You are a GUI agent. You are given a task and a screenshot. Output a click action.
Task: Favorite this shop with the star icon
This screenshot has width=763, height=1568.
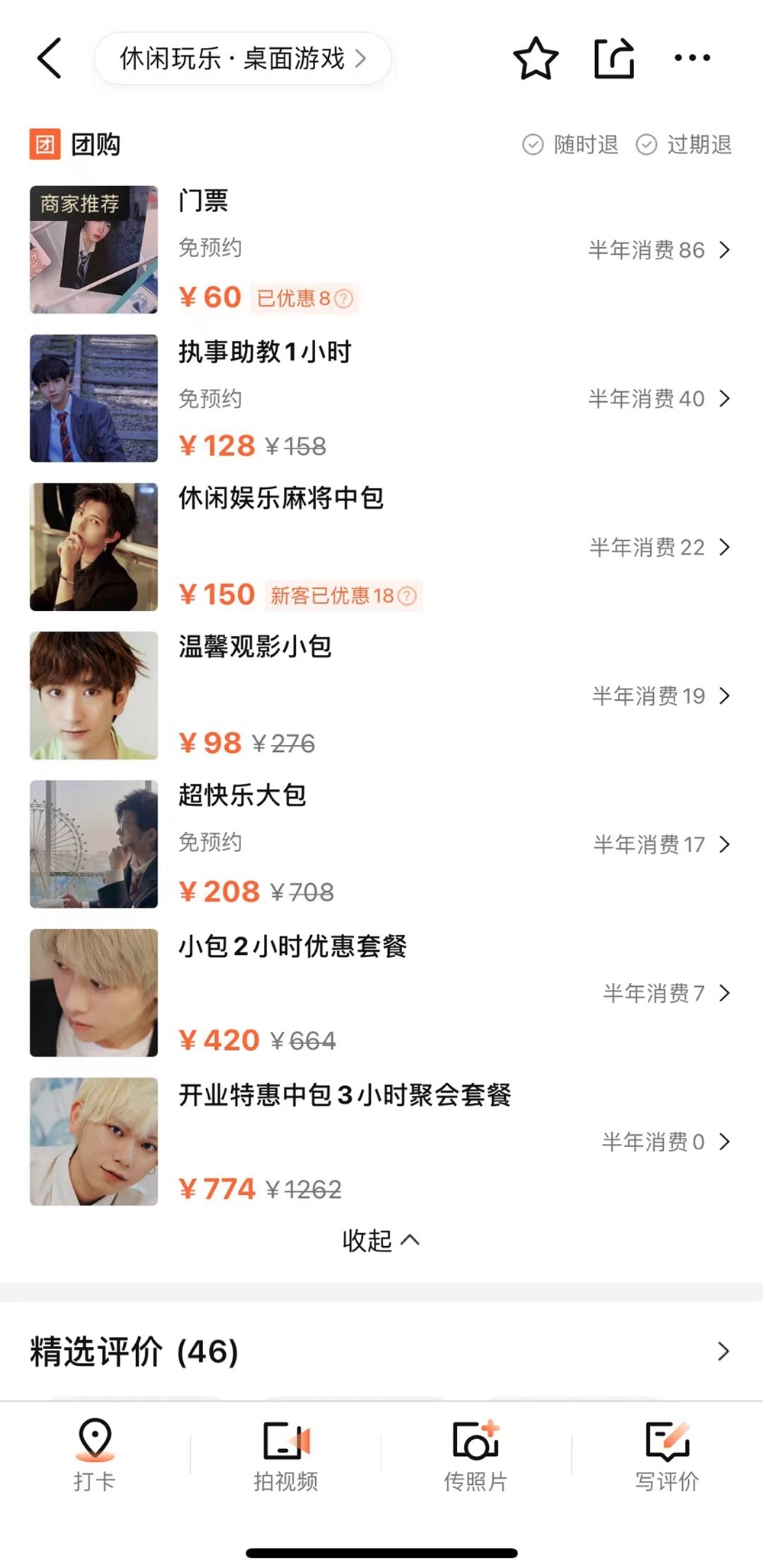pyautogui.click(x=536, y=59)
